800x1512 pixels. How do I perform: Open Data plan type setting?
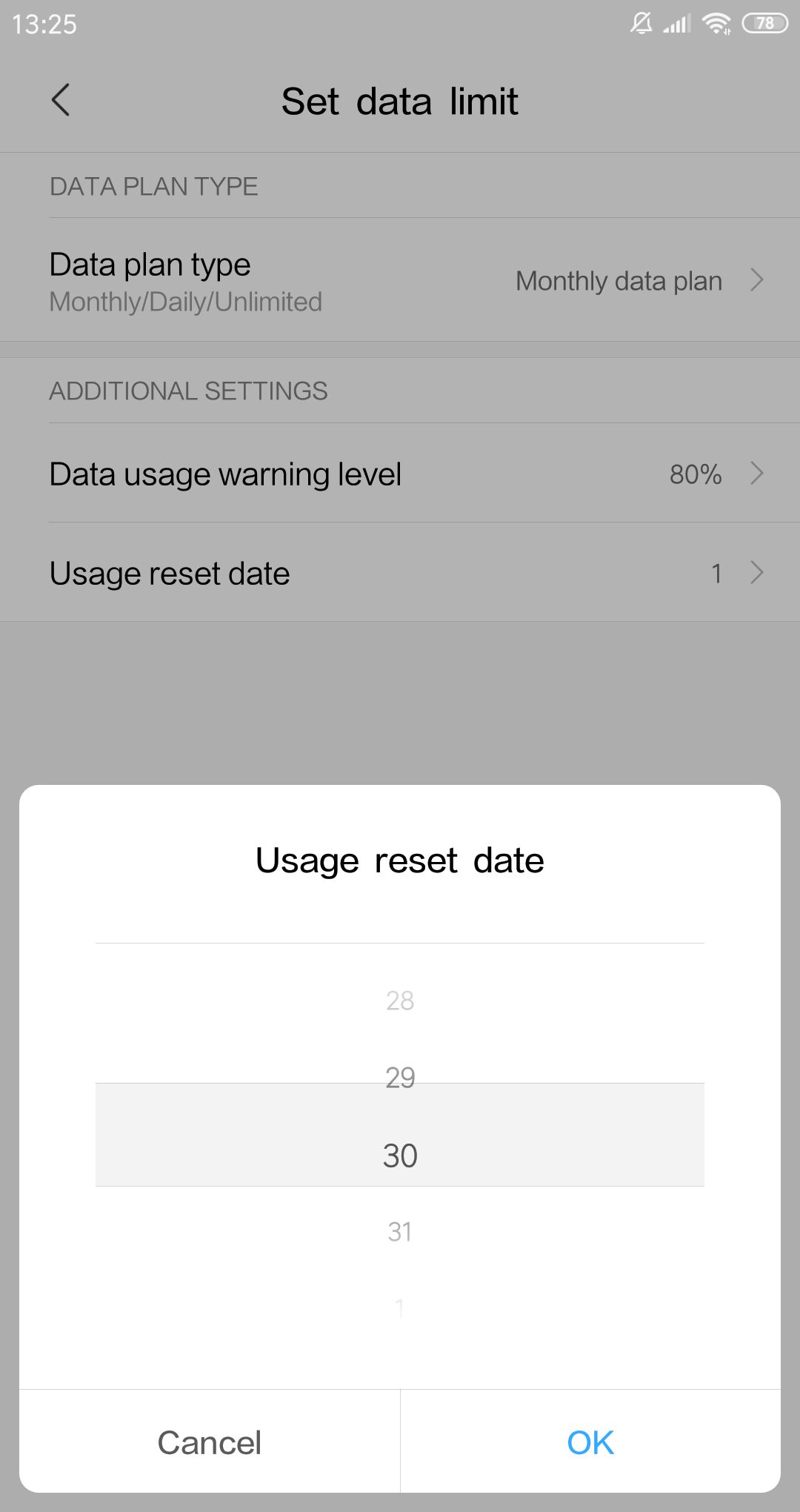click(400, 280)
